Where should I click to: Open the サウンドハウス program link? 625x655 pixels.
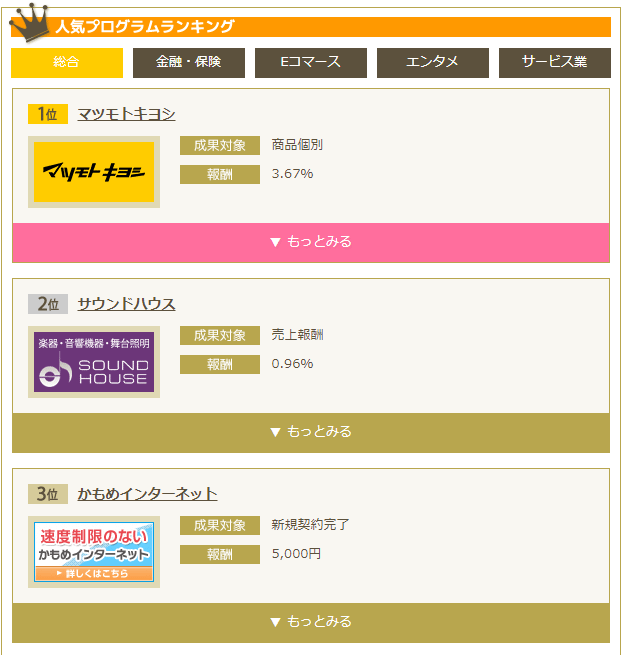[126, 304]
